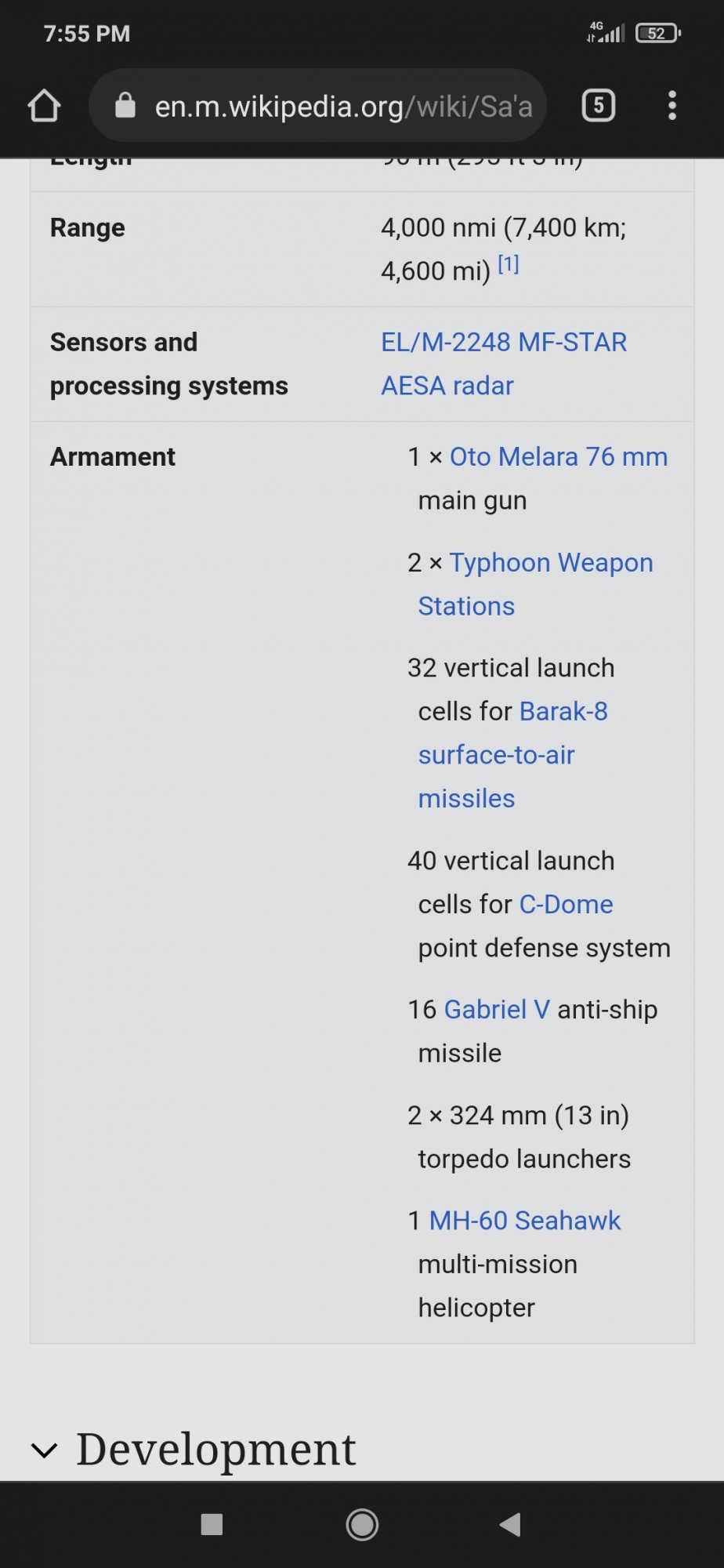This screenshot has width=724, height=1568.
Task: Follow the Oto Melara 76 mm link
Action: click(x=559, y=456)
